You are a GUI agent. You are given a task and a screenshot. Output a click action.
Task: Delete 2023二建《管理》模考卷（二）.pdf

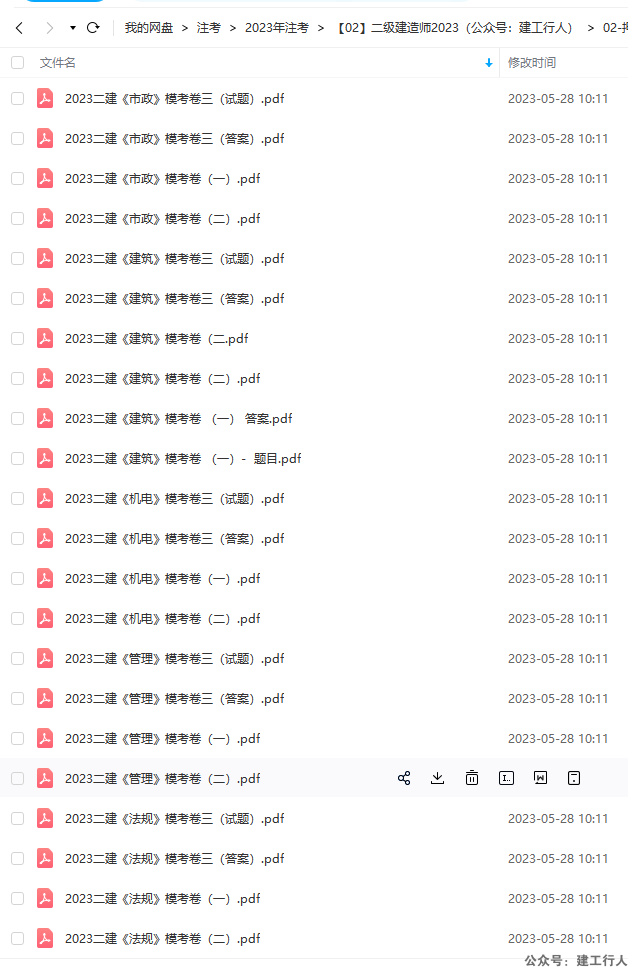coord(472,778)
